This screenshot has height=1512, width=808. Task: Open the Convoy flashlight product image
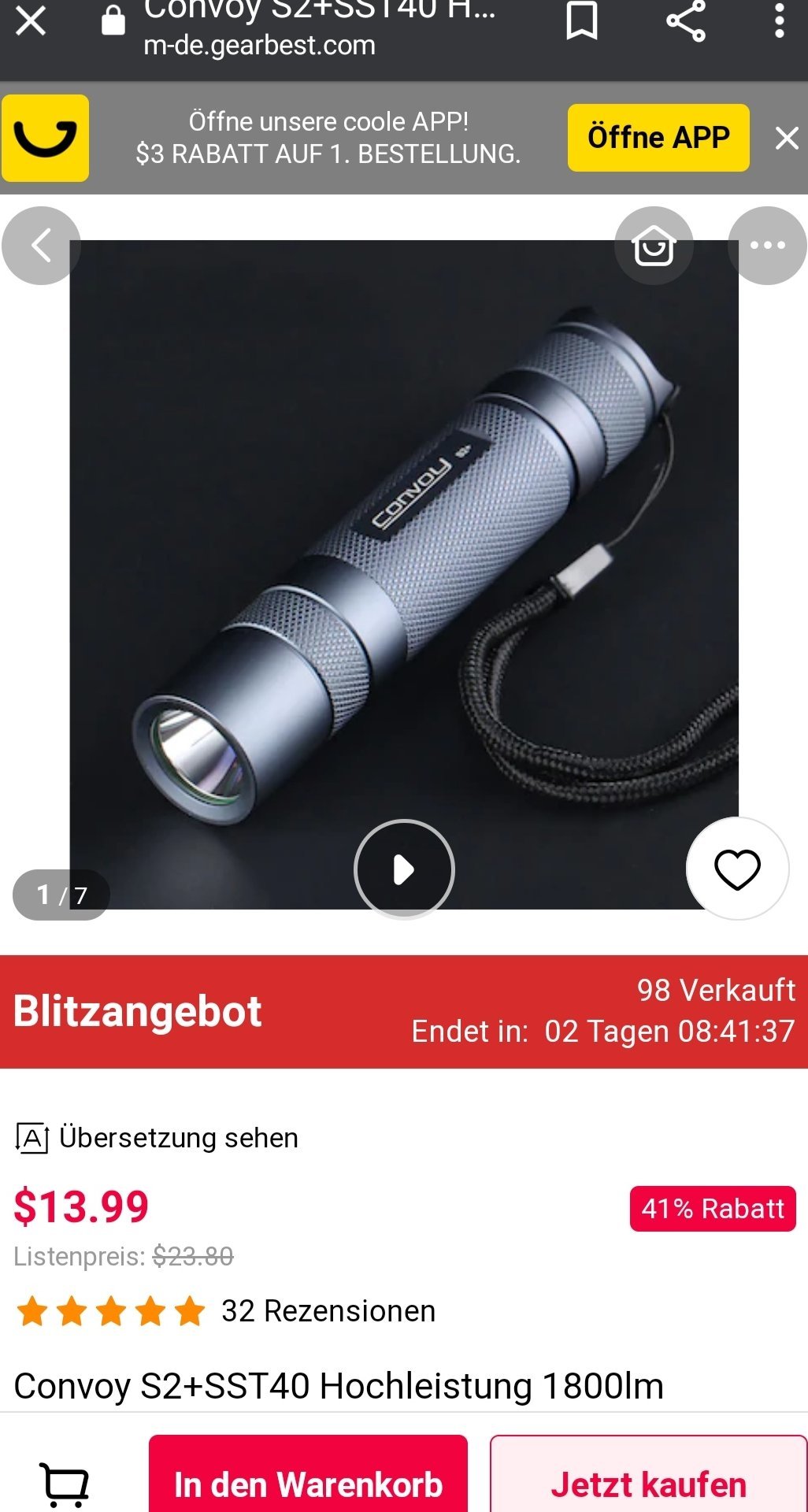pyautogui.click(x=404, y=575)
